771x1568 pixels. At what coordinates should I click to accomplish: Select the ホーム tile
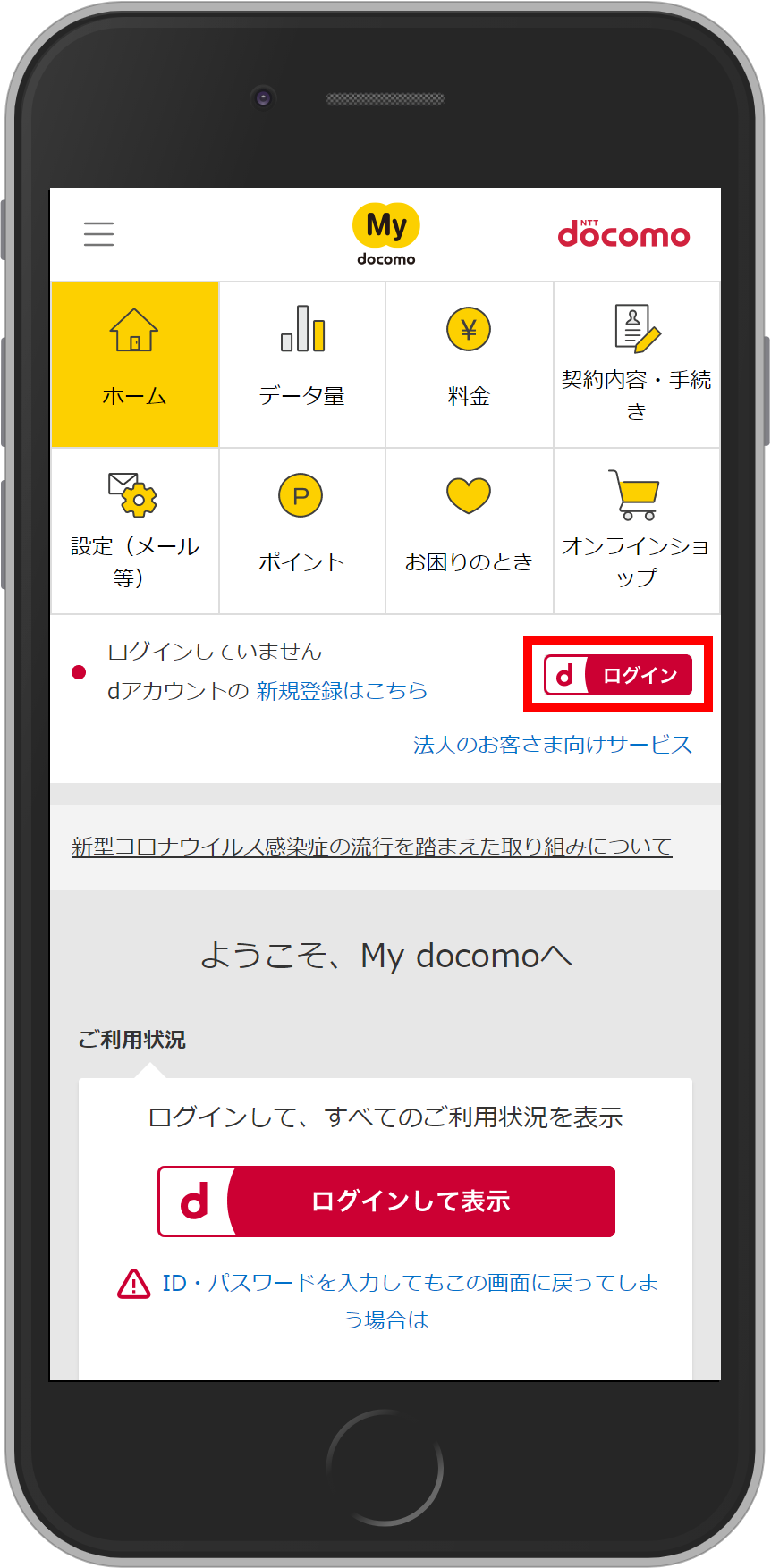[135, 365]
